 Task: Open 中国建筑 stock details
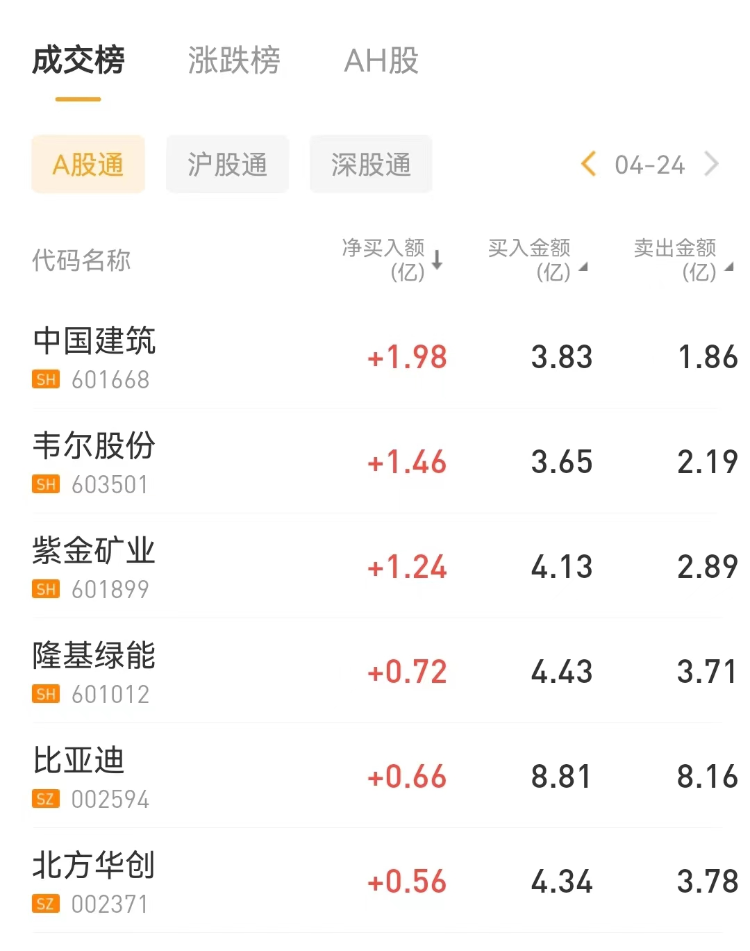(x=94, y=356)
